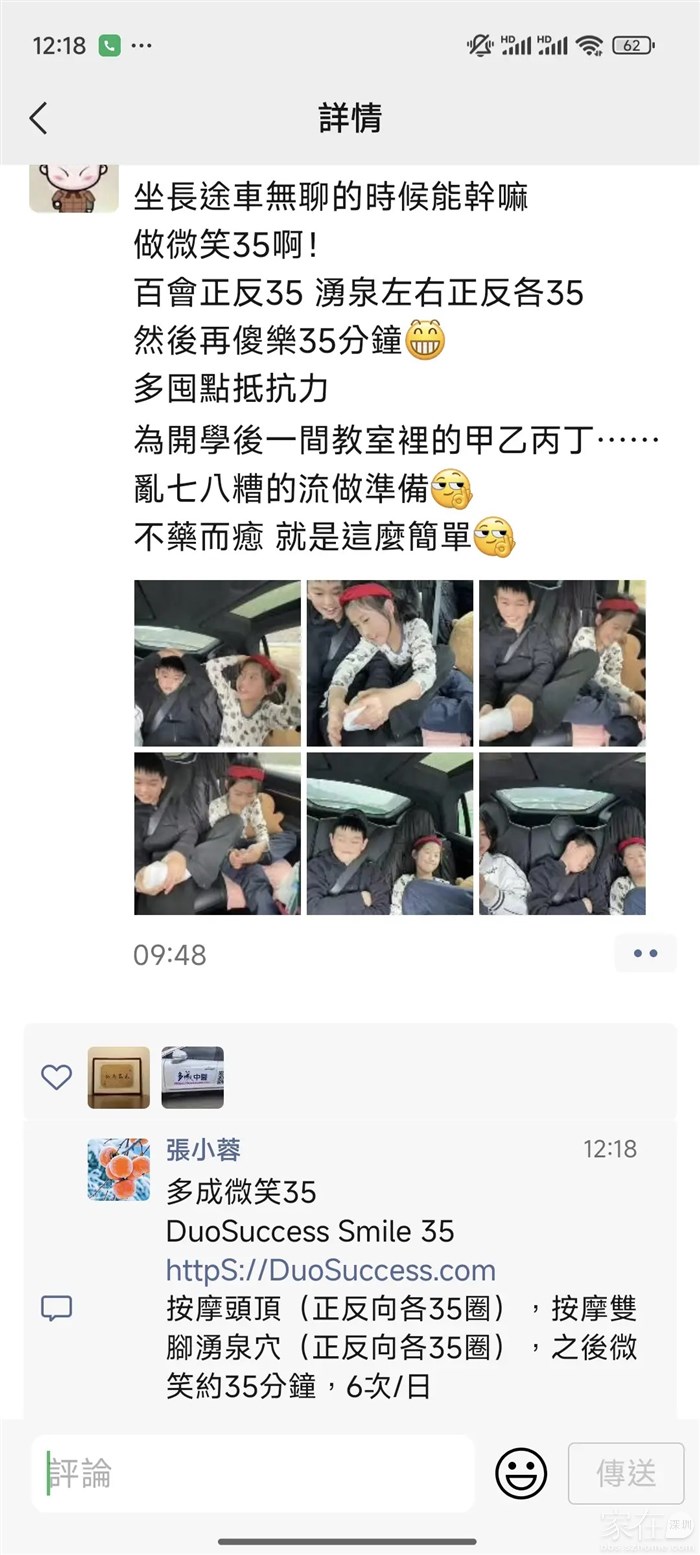The image size is (700, 1555).
Task: View the third photo in the top row
Action: click(x=562, y=663)
